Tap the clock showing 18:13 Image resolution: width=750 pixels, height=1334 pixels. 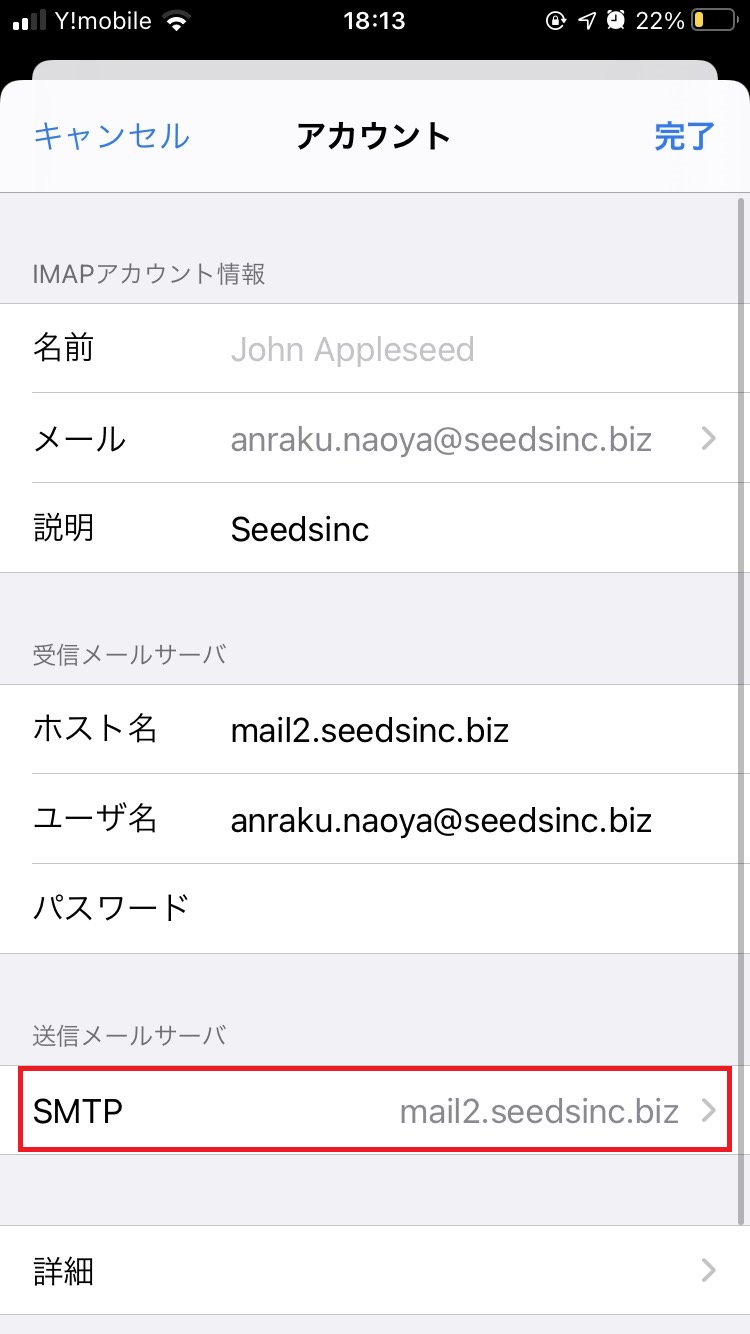click(x=374, y=20)
